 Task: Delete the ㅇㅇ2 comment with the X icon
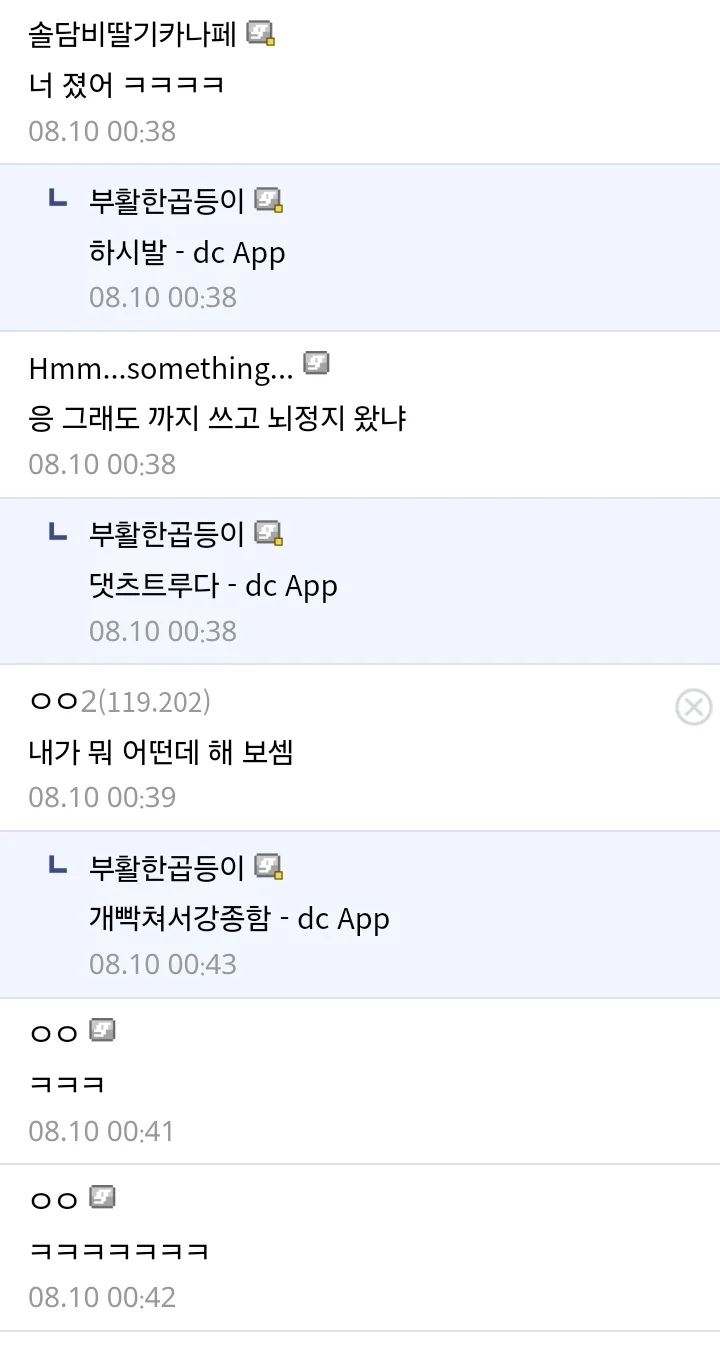click(x=693, y=707)
